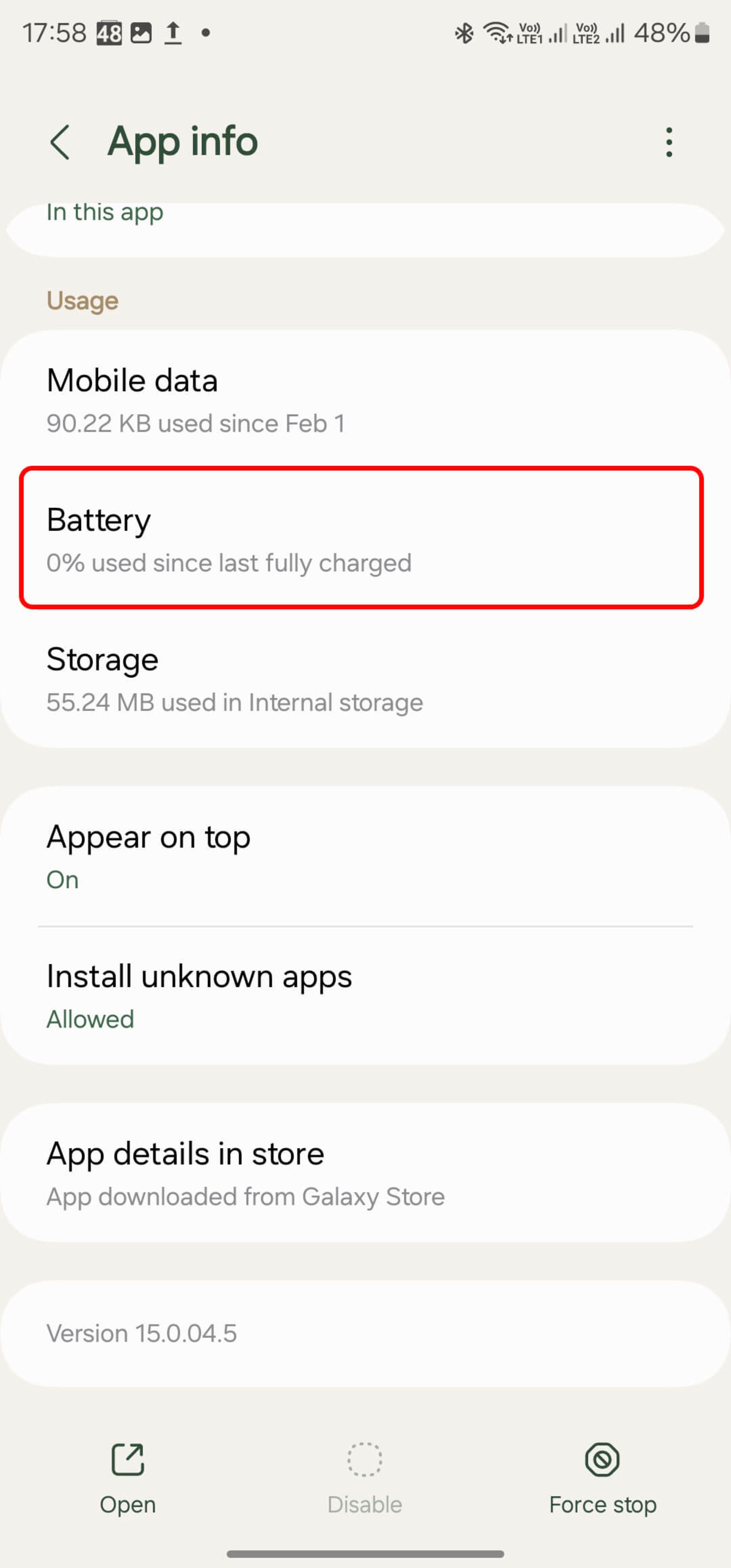Force stop the app
The height and width of the screenshot is (1568, 731).
pos(602,1478)
